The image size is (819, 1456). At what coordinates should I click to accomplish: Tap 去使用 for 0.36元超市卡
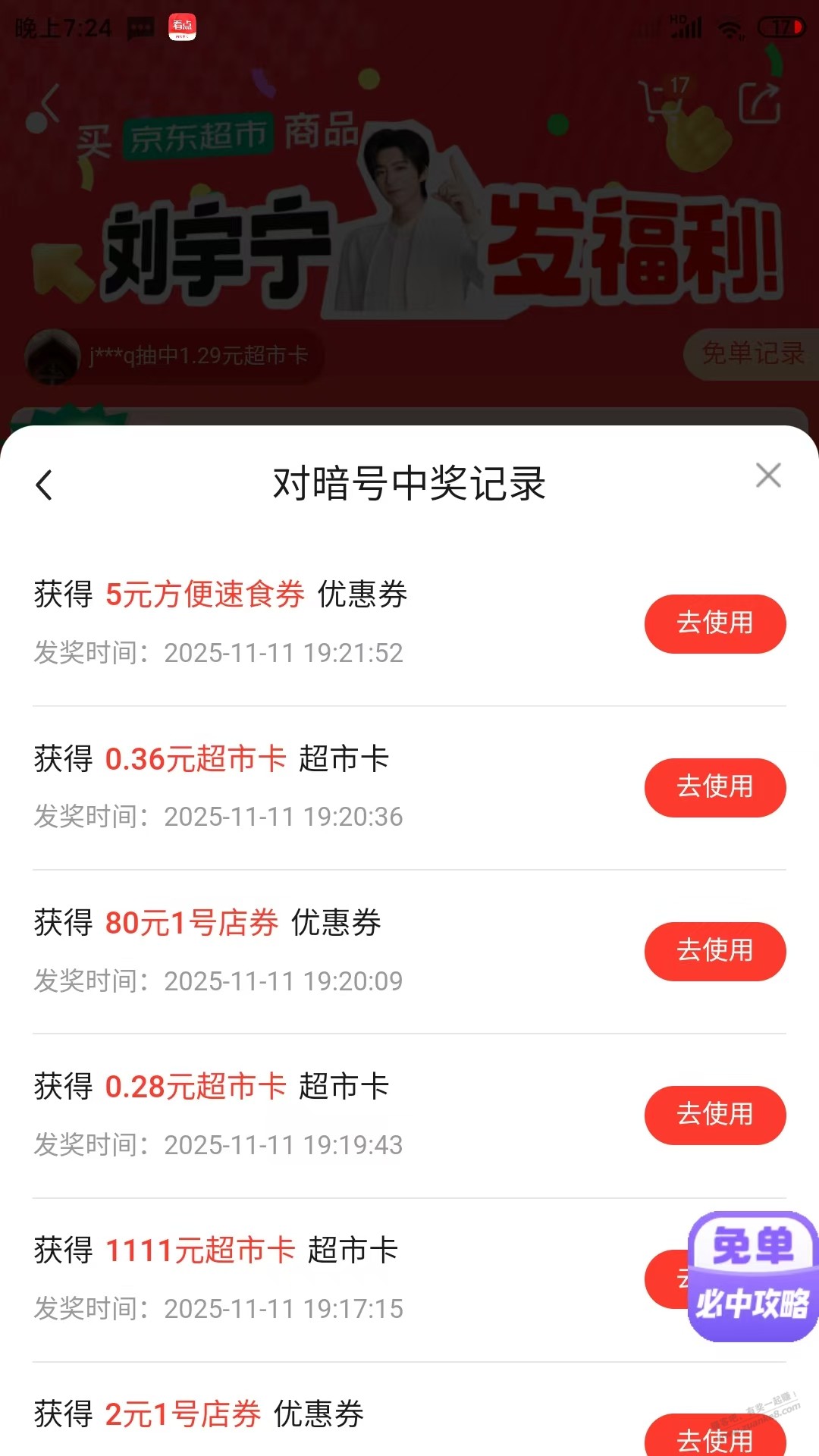(x=714, y=787)
